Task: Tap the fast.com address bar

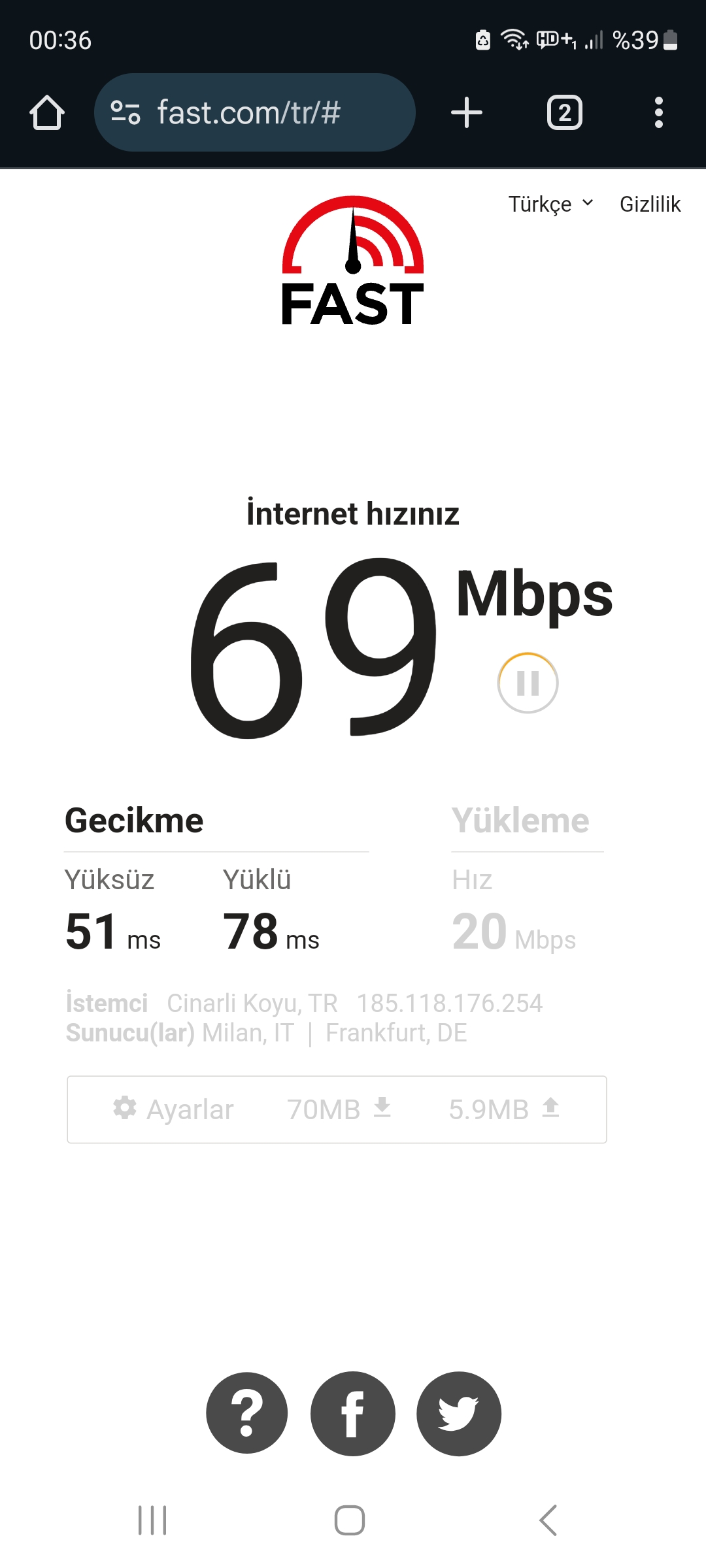Action: [255, 112]
